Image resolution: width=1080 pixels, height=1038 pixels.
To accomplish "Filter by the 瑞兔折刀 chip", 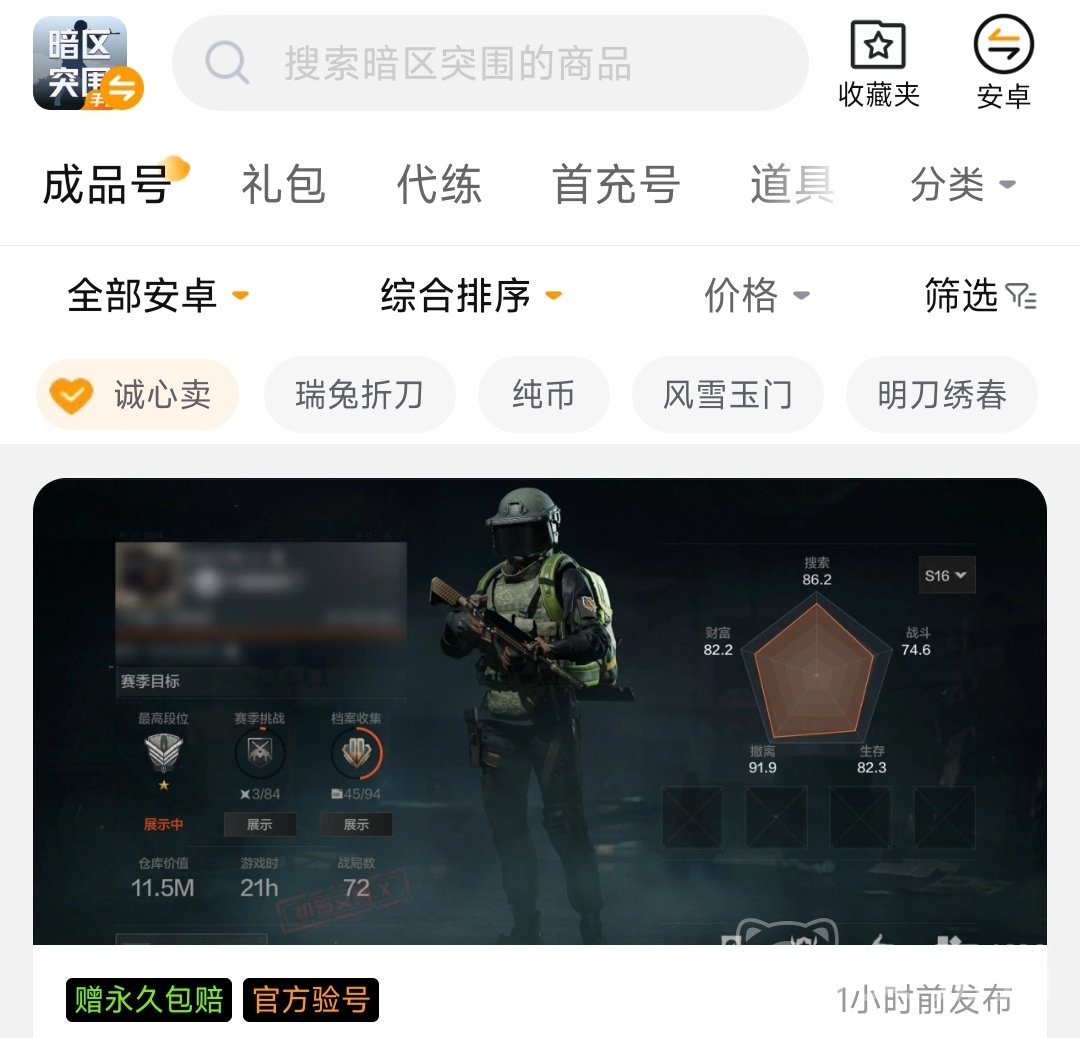I will [359, 395].
